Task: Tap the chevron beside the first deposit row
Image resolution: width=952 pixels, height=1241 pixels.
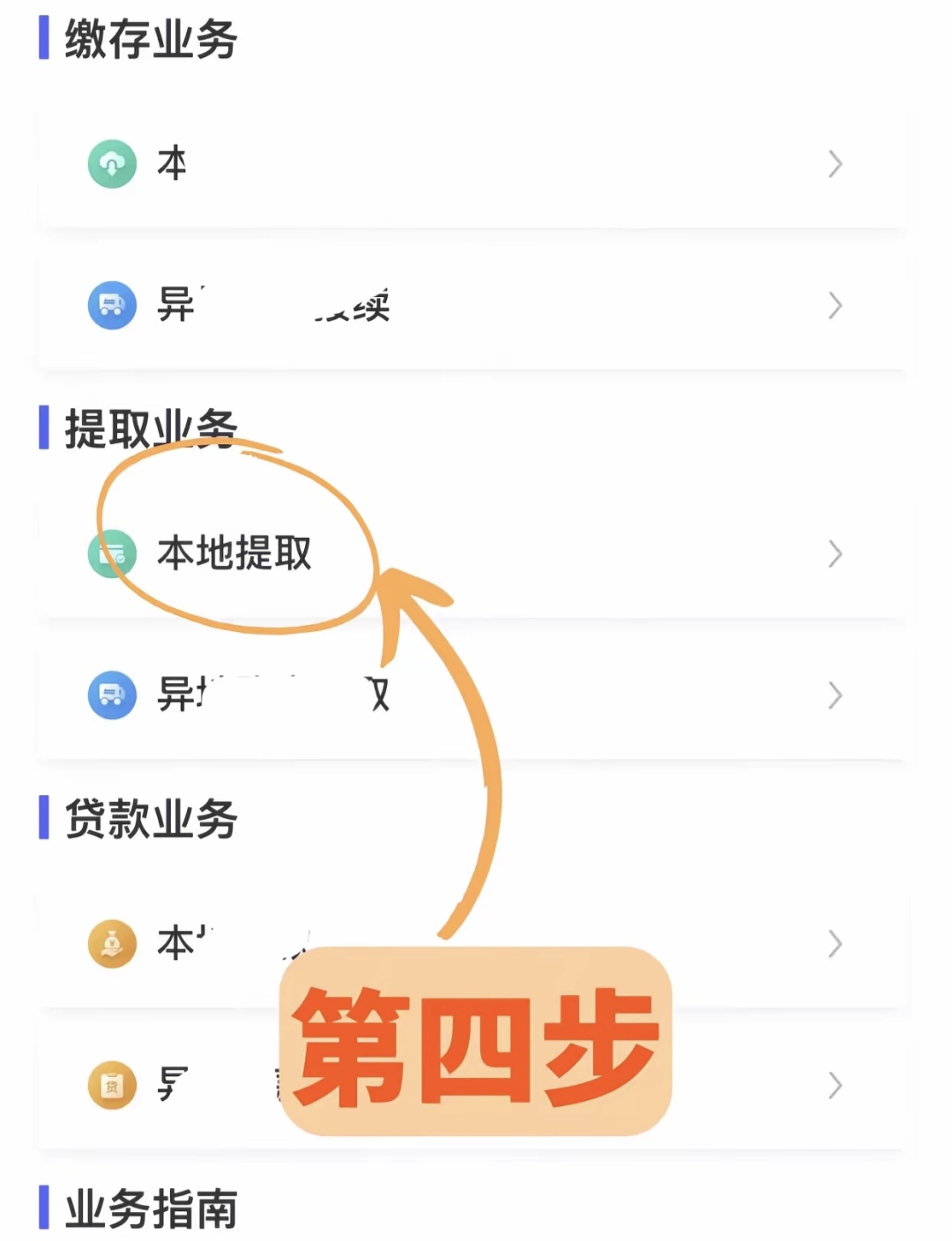Action: [836, 164]
